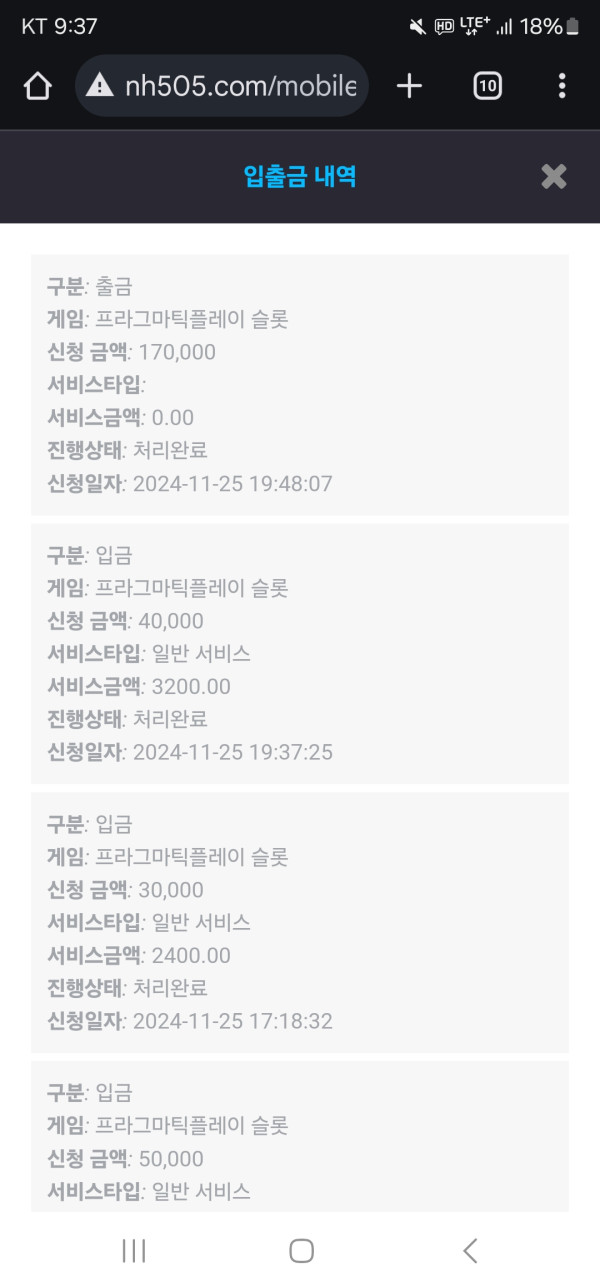Open a new browser tab
The width and height of the screenshot is (600, 1287).
tap(409, 87)
